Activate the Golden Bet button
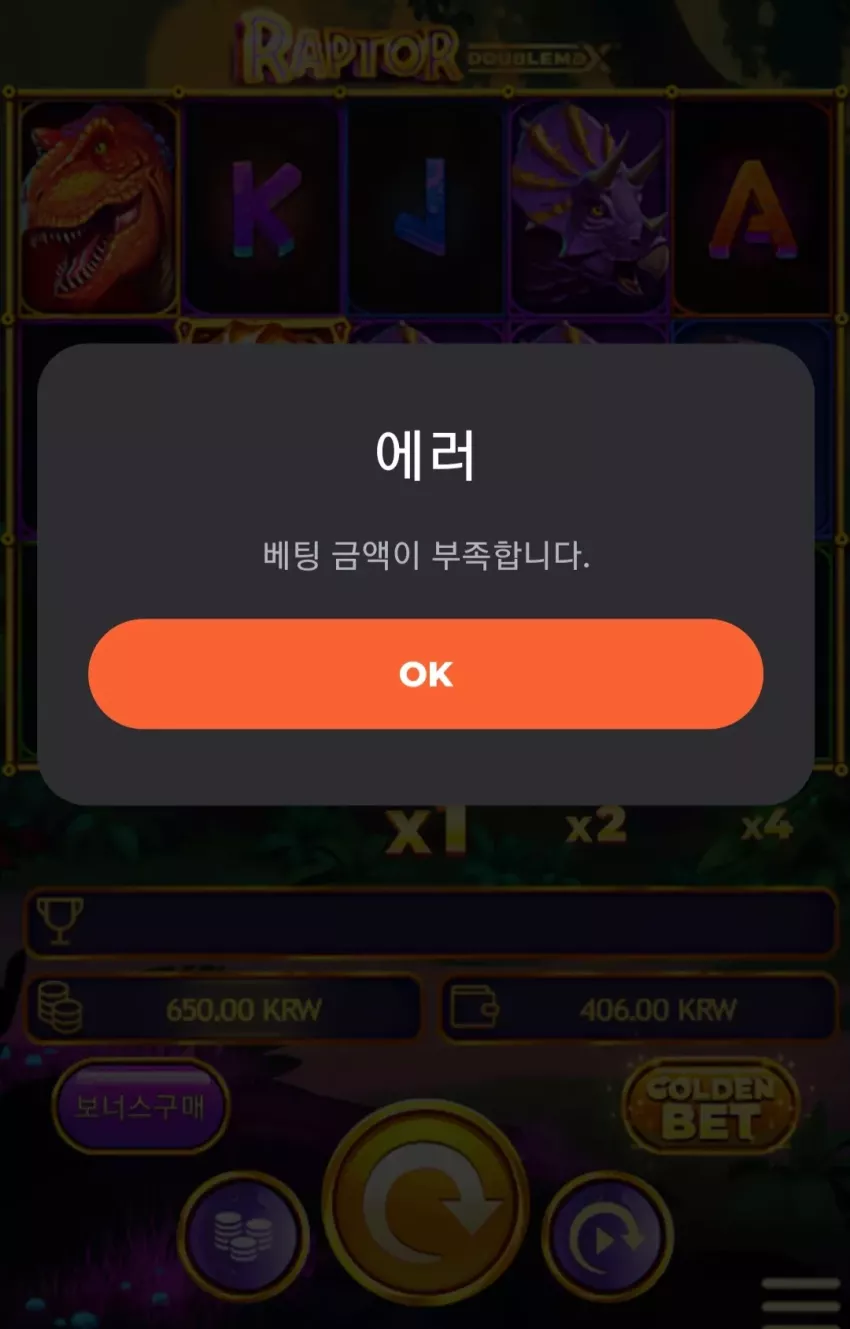The height and width of the screenshot is (1329, 850). click(711, 1106)
